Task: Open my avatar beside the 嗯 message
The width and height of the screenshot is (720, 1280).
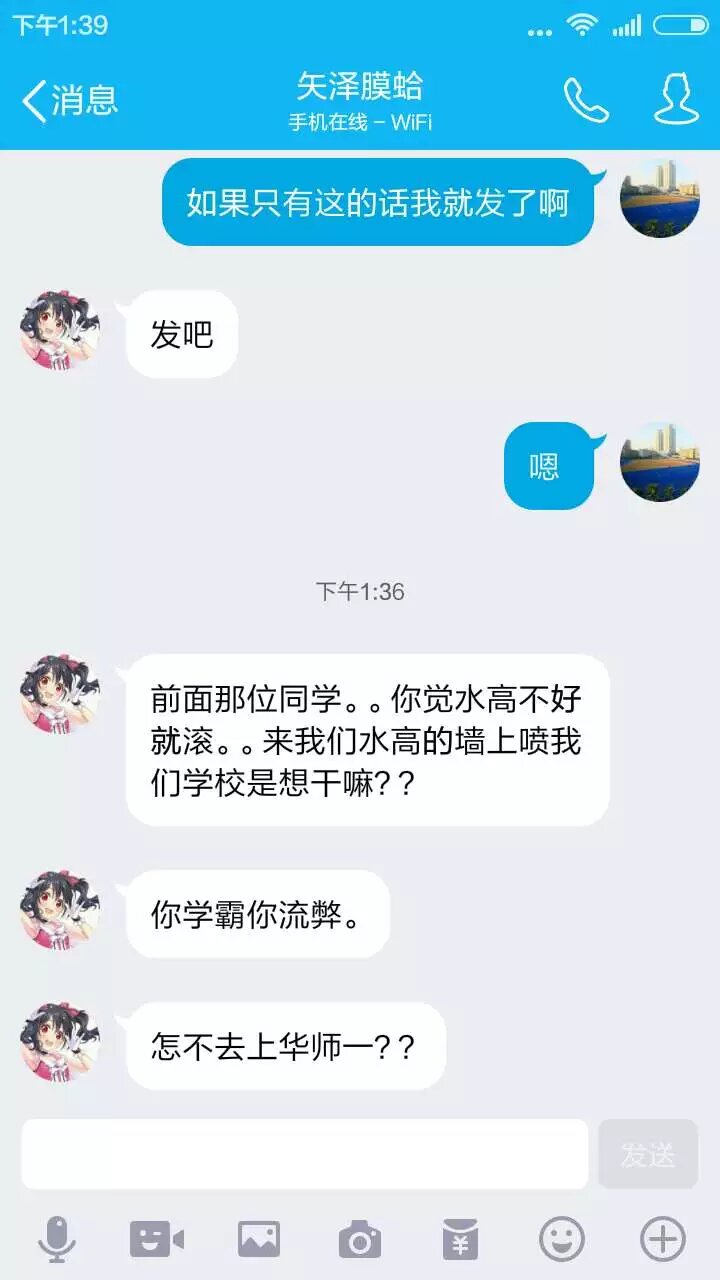Action: (659, 462)
